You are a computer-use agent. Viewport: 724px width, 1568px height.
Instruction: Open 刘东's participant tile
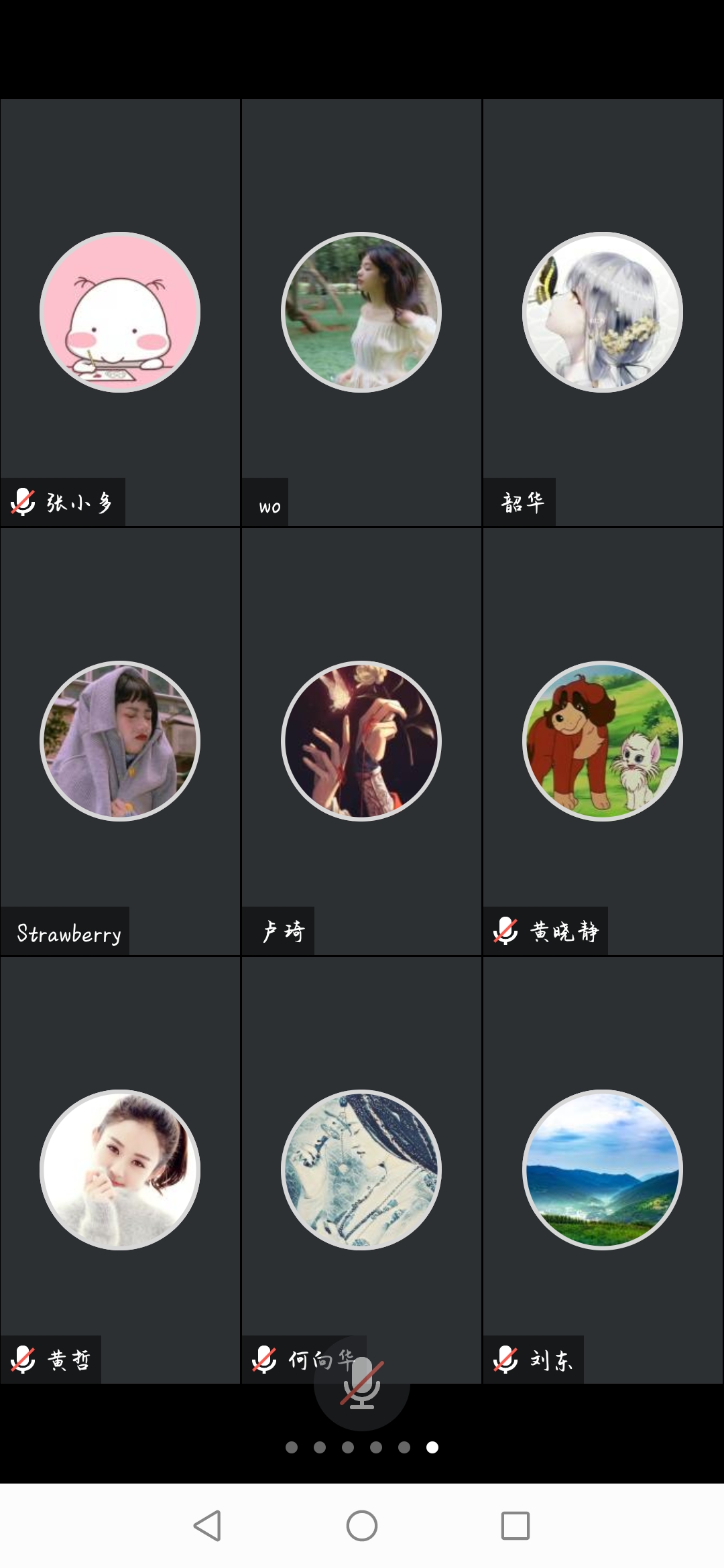tap(603, 1170)
